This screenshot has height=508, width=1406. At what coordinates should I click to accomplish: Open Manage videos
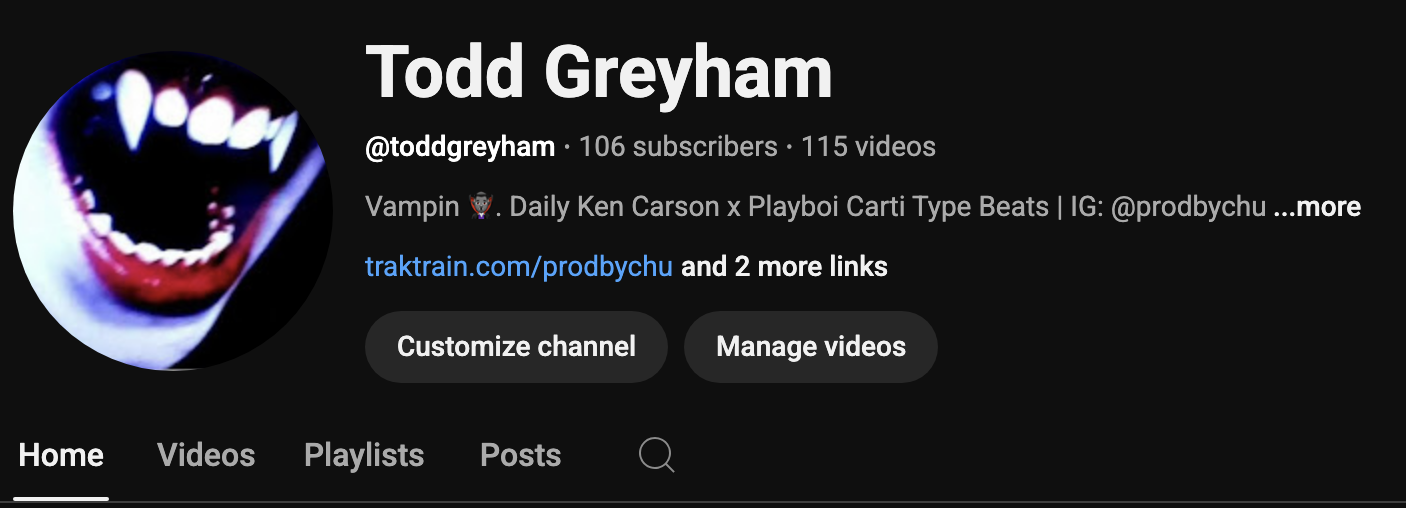[x=810, y=347]
